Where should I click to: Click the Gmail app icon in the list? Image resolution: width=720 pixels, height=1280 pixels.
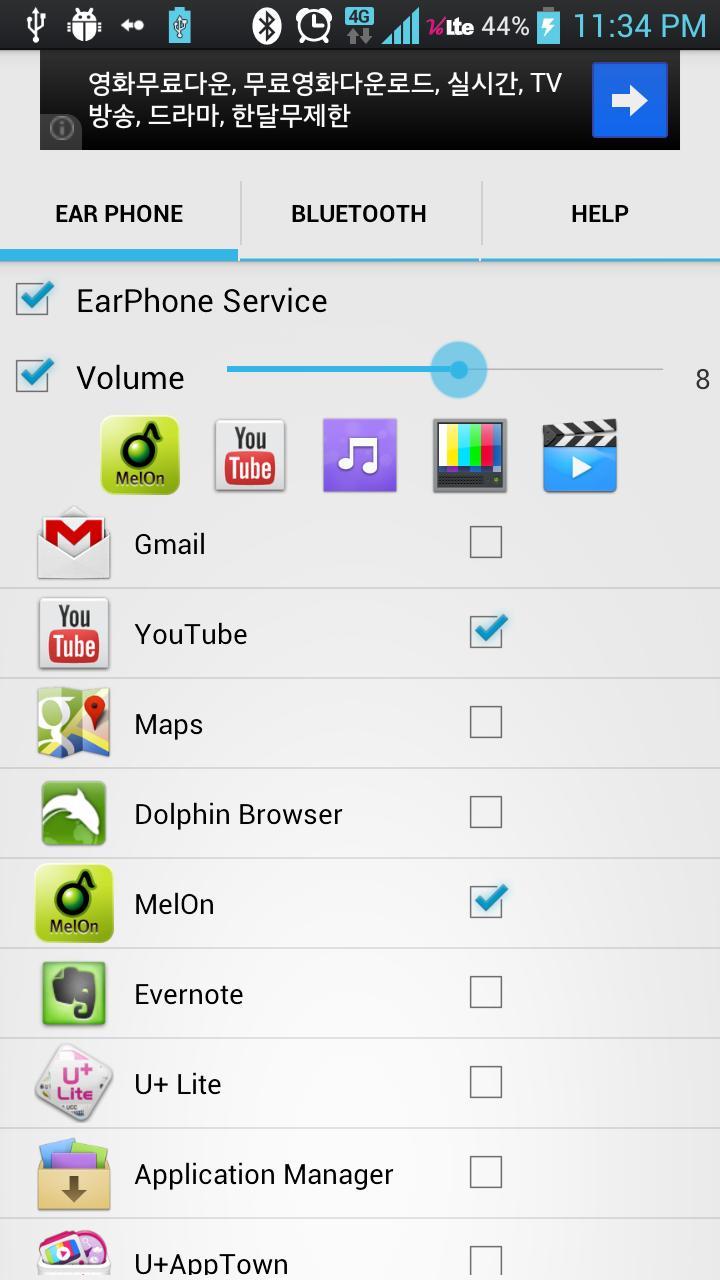[73, 543]
